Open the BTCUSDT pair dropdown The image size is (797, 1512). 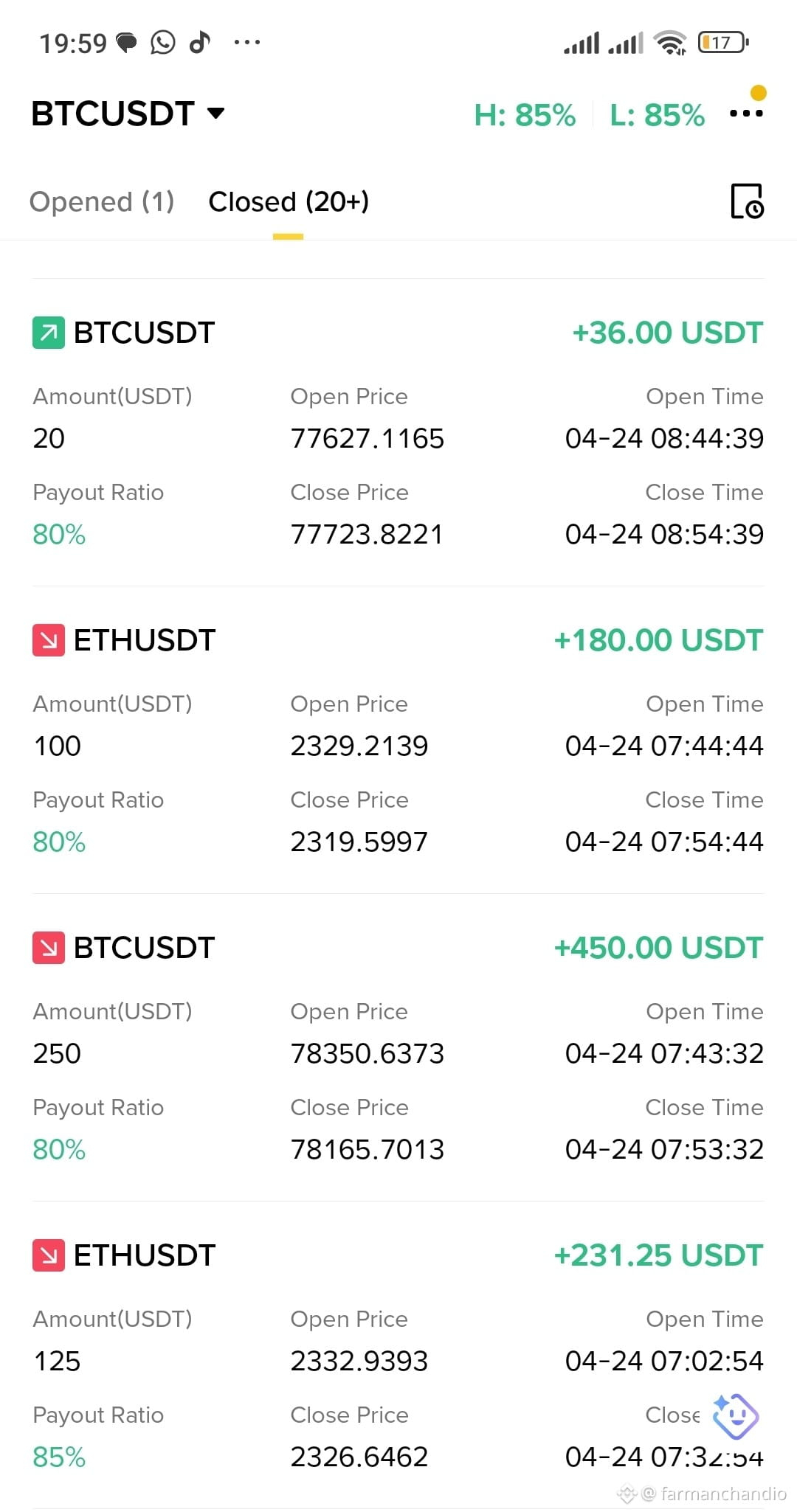[128, 114]
